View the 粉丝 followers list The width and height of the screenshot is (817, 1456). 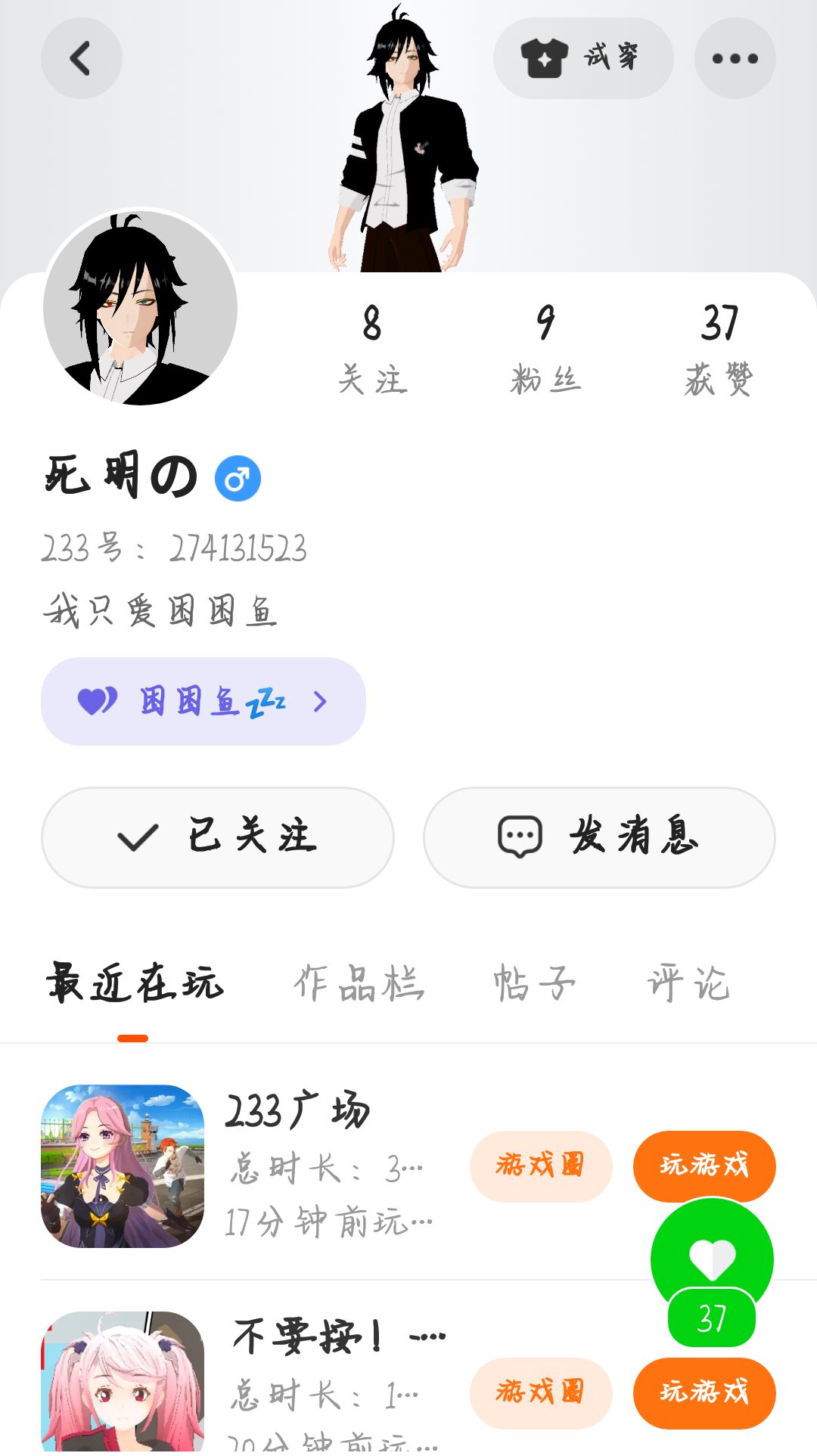coord(545,349)
